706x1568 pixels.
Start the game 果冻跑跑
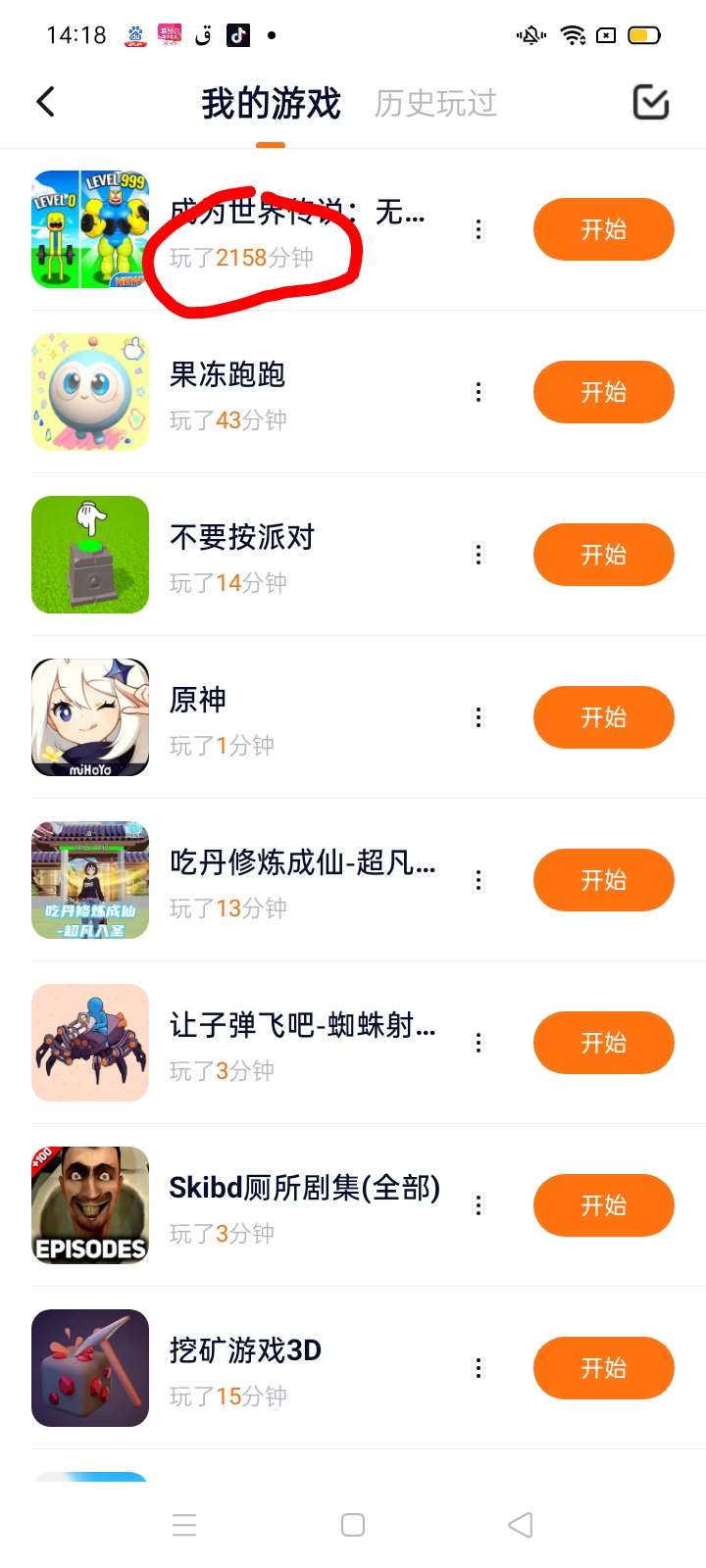tap(603, 392)
